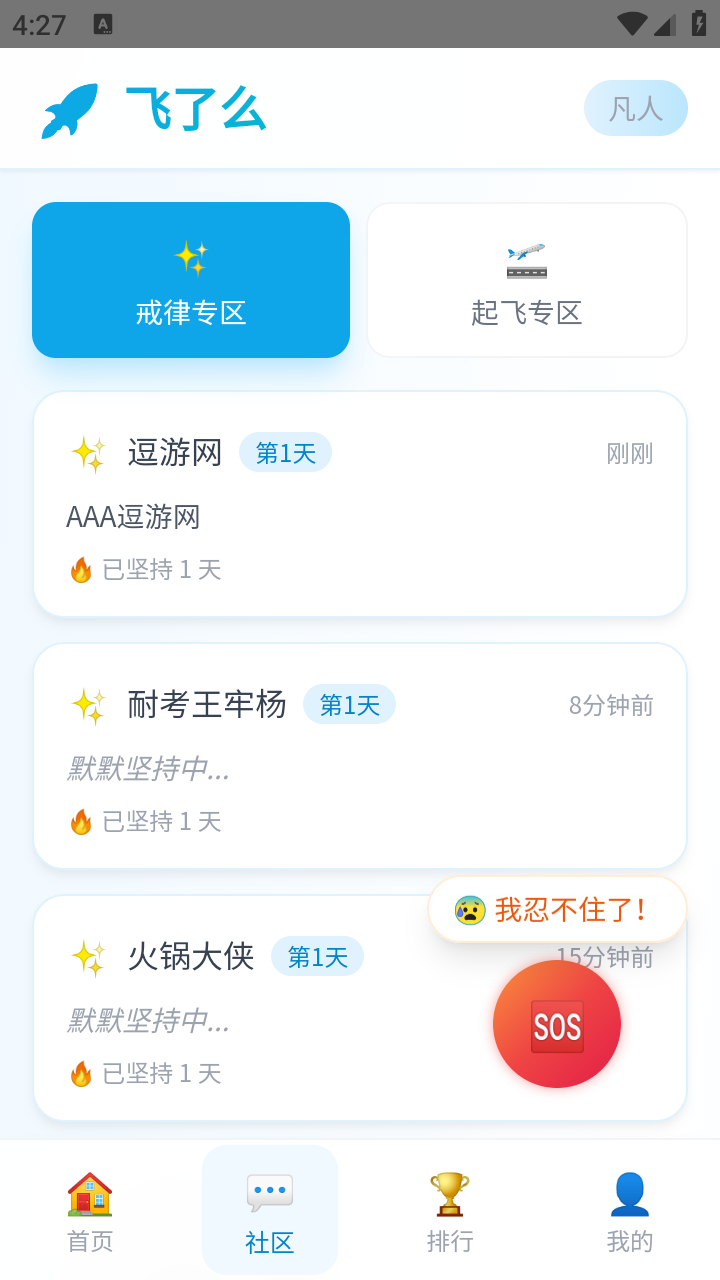Screen dimensions: 720x1280
Task: Tap the 刚刚 timestamp on 逗游网 post
Action: point(629,452)
